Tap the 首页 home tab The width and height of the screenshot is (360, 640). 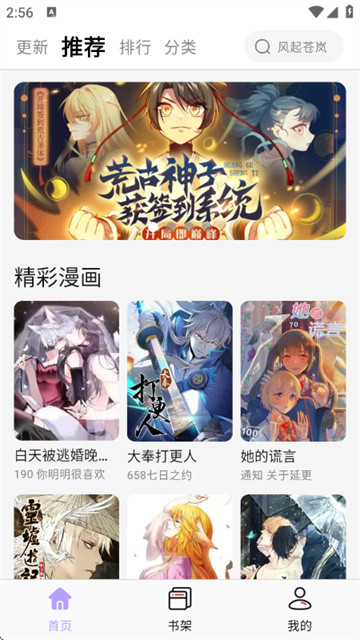(x=60, y=609)
